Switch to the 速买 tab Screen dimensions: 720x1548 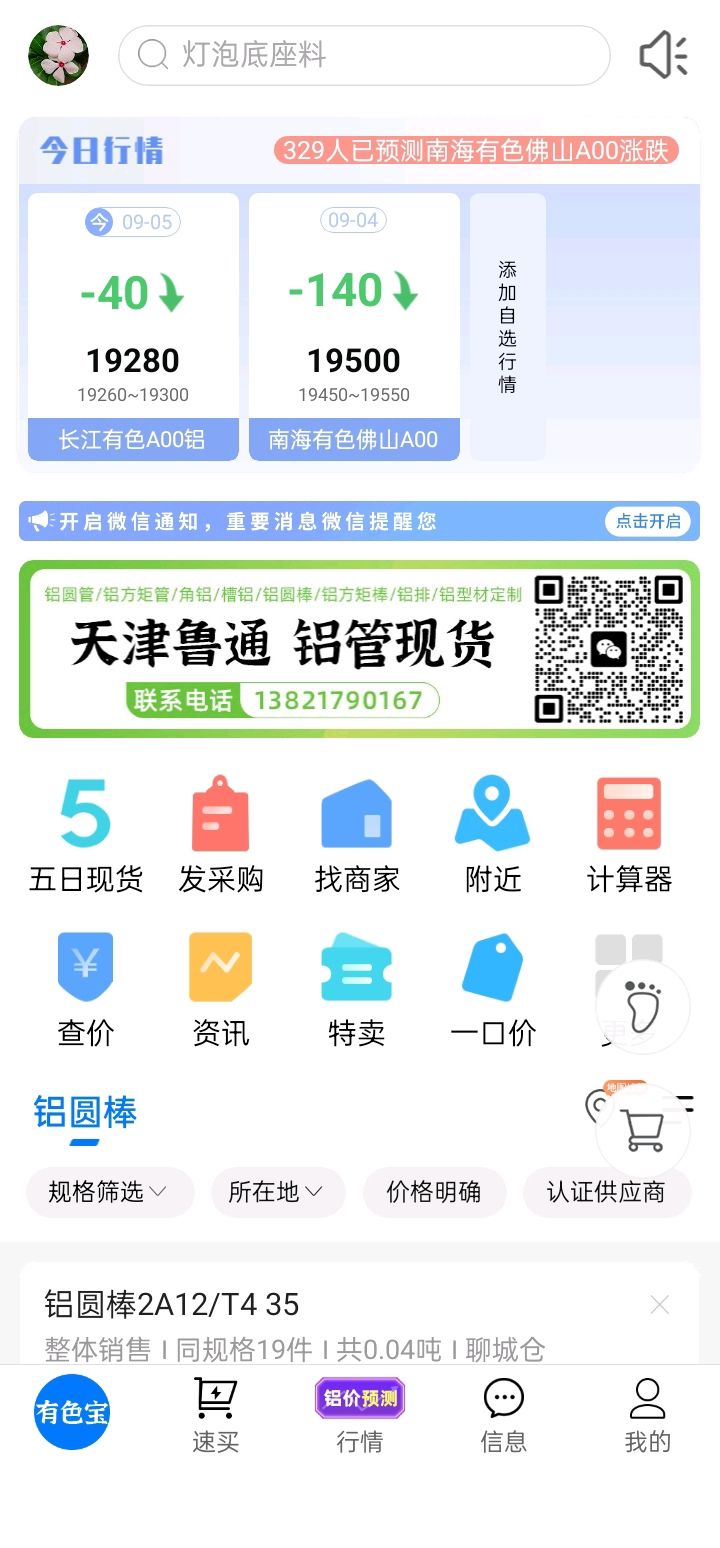215,1414
